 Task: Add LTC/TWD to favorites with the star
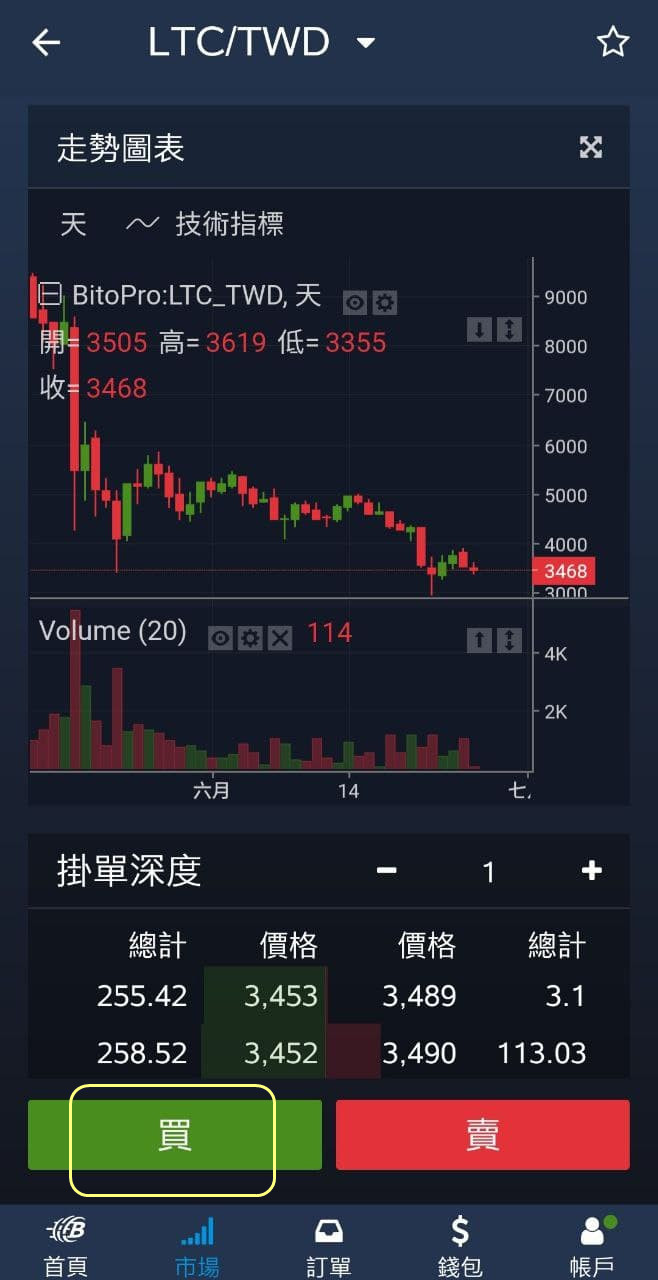click(x=612, y=42)
